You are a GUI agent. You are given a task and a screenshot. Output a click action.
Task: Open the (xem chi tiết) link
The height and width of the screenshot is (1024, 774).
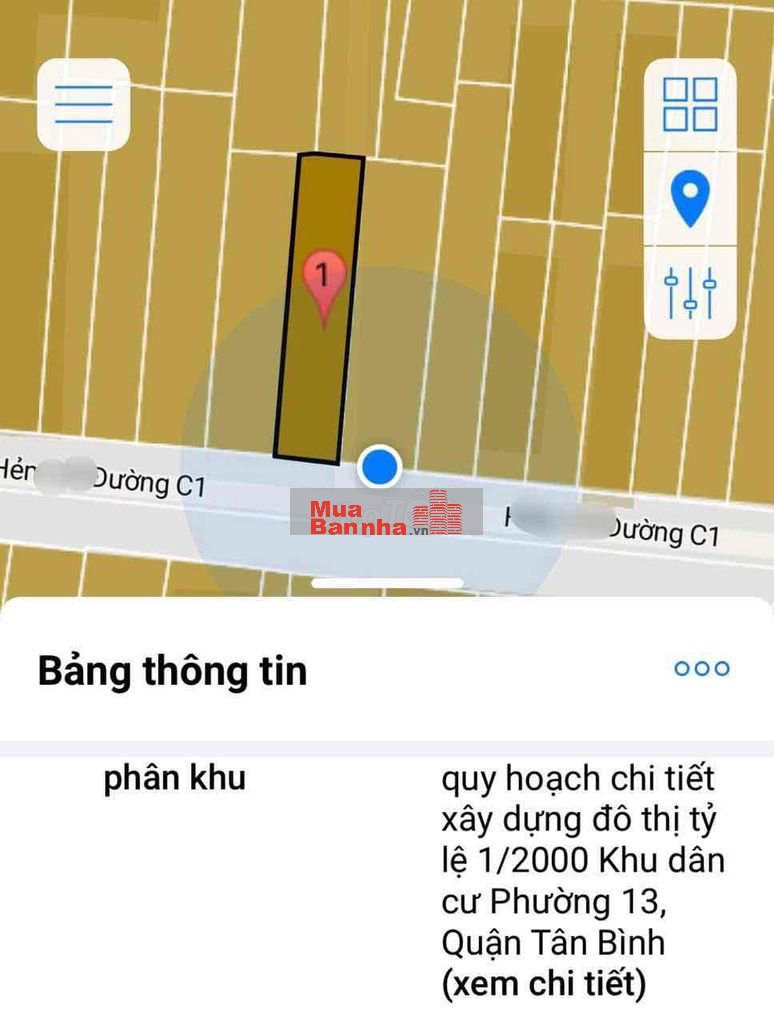pos(544,984)
